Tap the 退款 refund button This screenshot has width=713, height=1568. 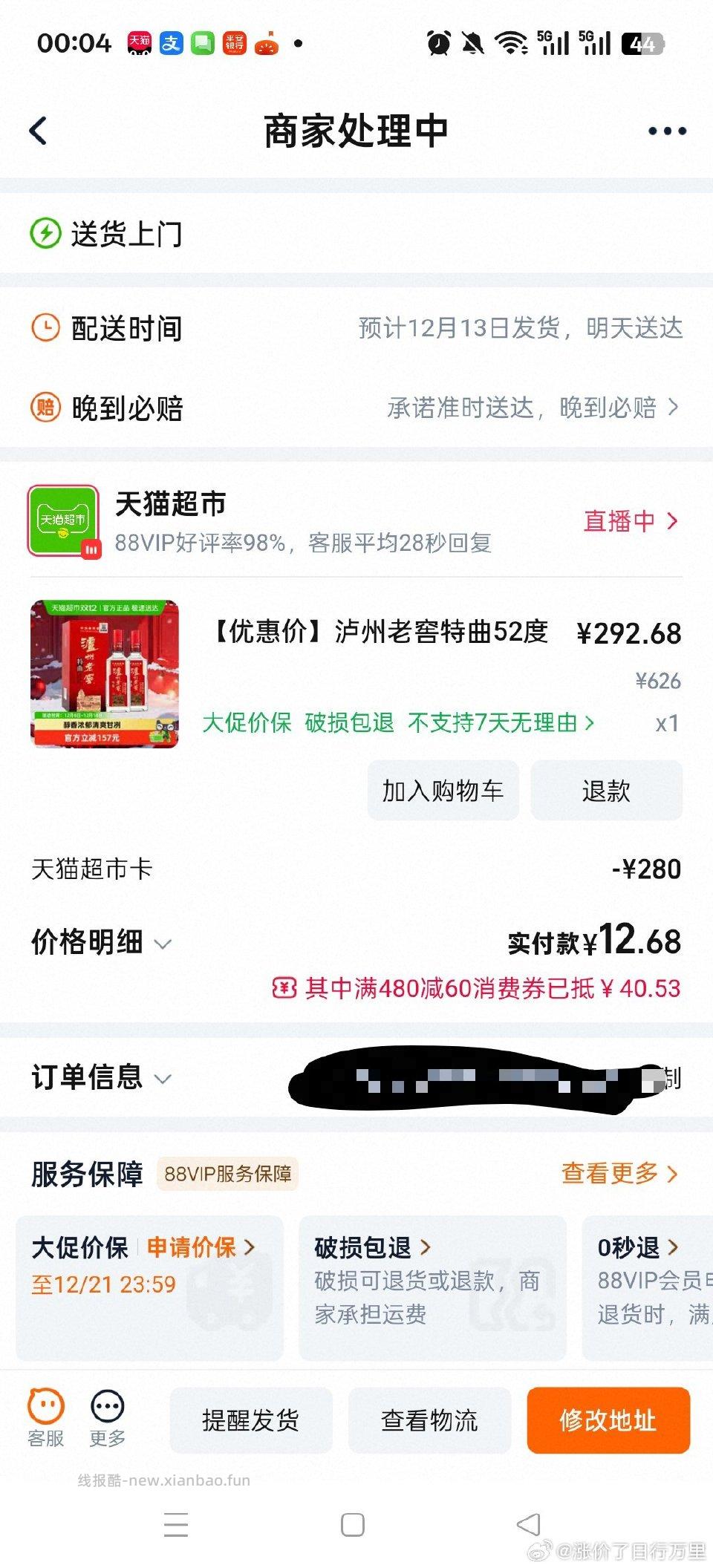point(606,791)
